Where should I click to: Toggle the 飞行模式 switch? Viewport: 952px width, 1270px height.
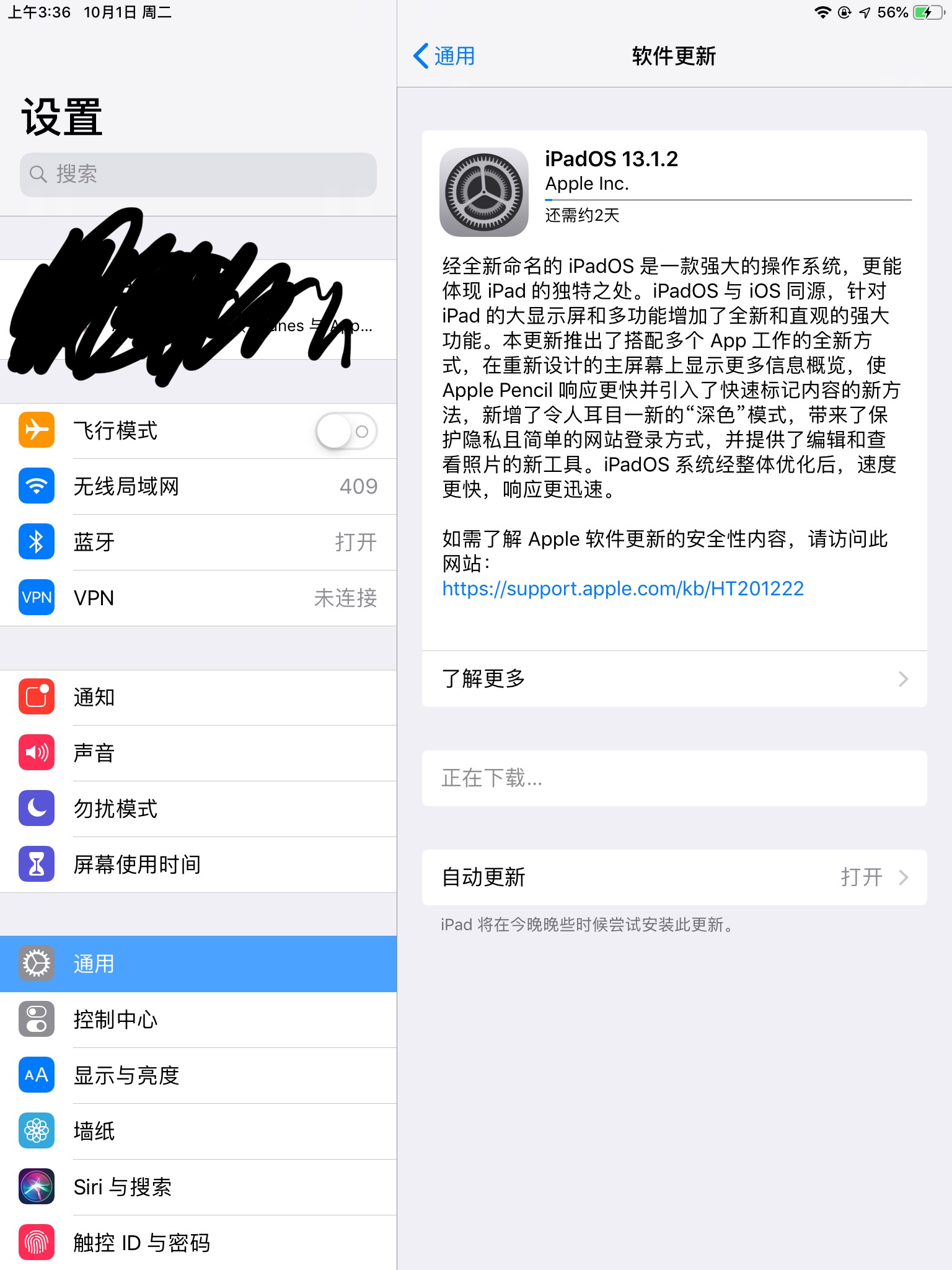(x=346, y=431)
